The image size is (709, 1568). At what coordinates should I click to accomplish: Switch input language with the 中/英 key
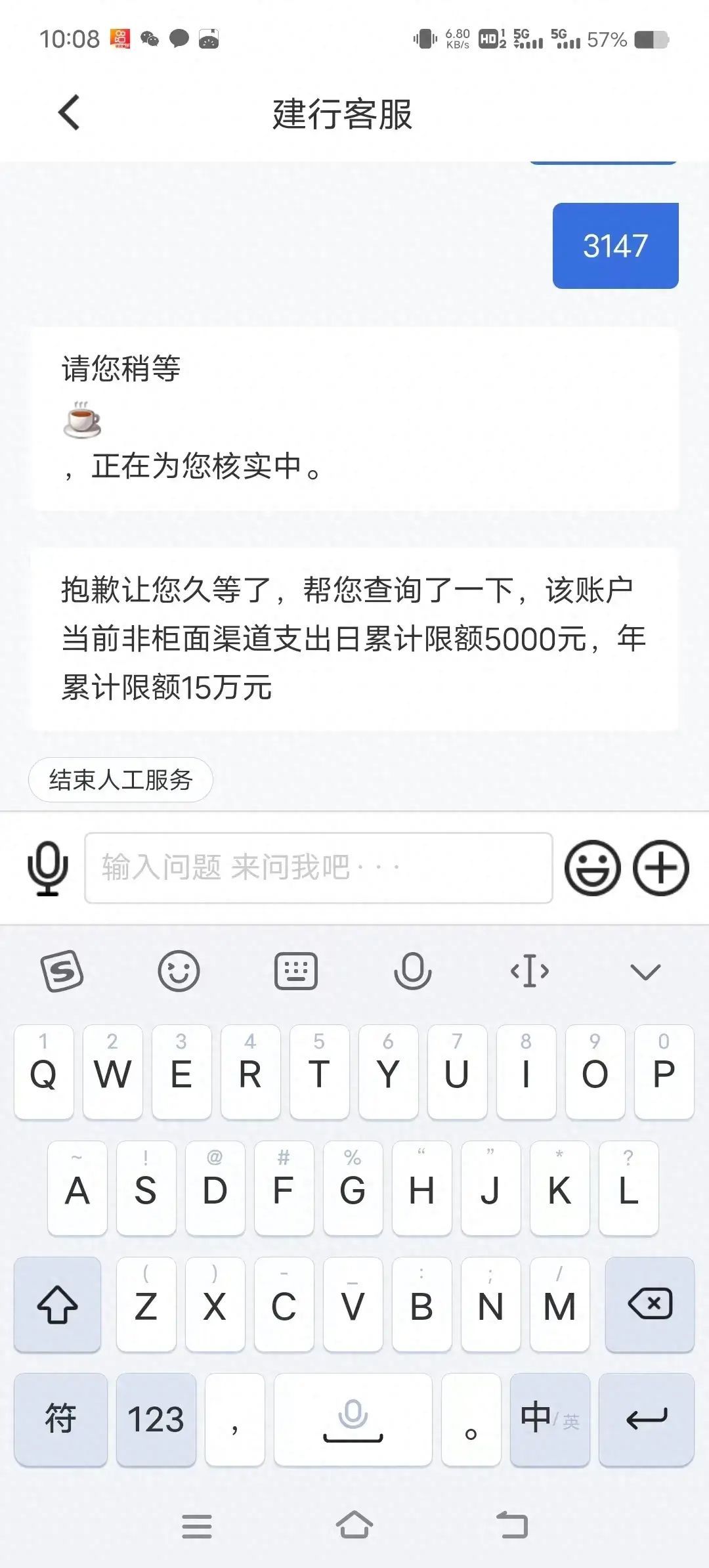point(549,1422)
